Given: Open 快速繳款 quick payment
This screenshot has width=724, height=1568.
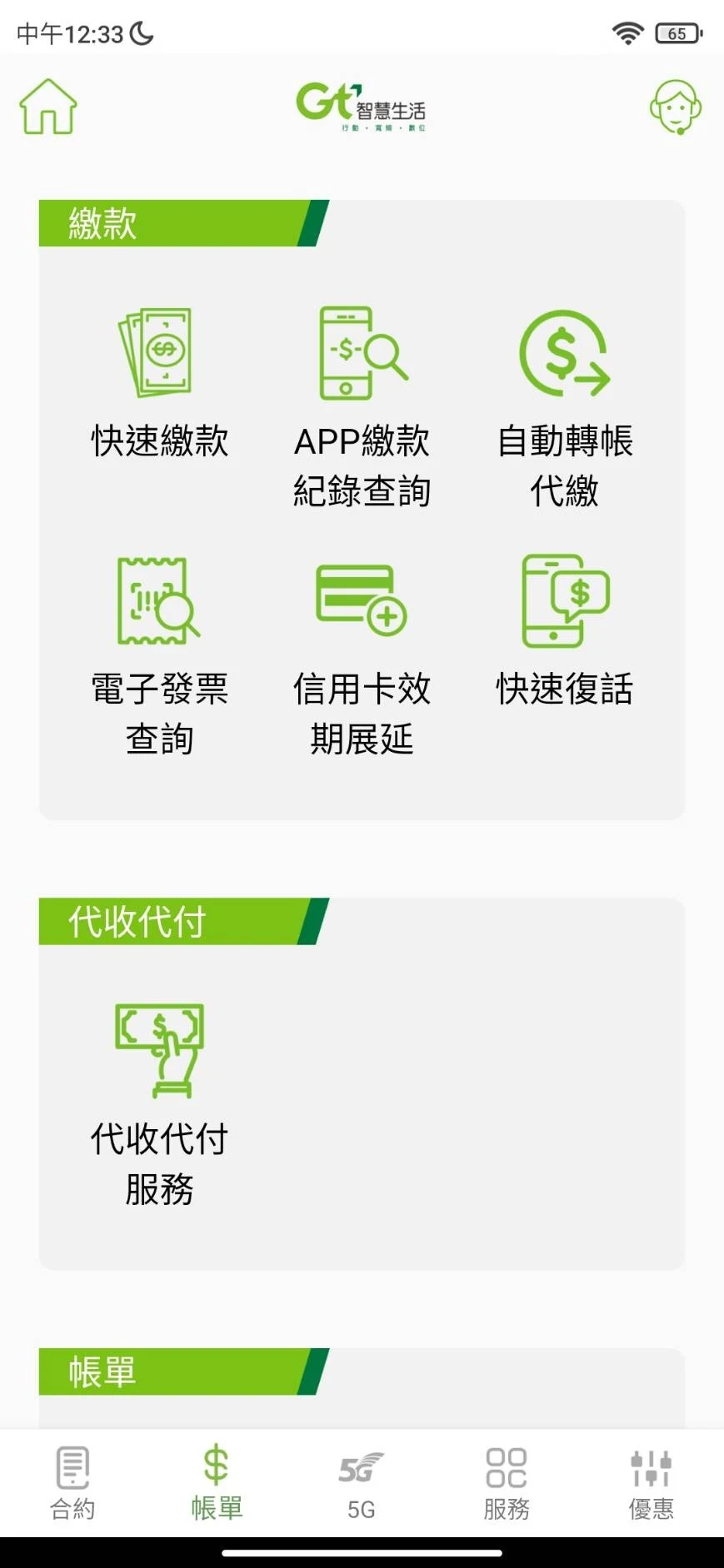Looking at the screenshot, I should tap(159, 384).
